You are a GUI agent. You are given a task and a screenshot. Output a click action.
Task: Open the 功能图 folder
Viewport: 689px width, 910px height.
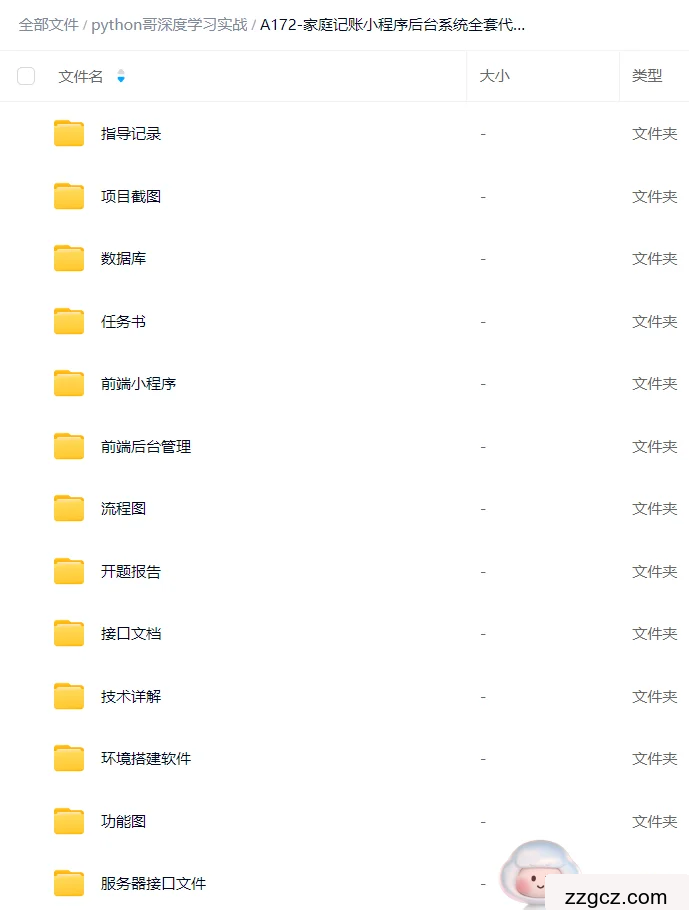click(x=123, y=822)
